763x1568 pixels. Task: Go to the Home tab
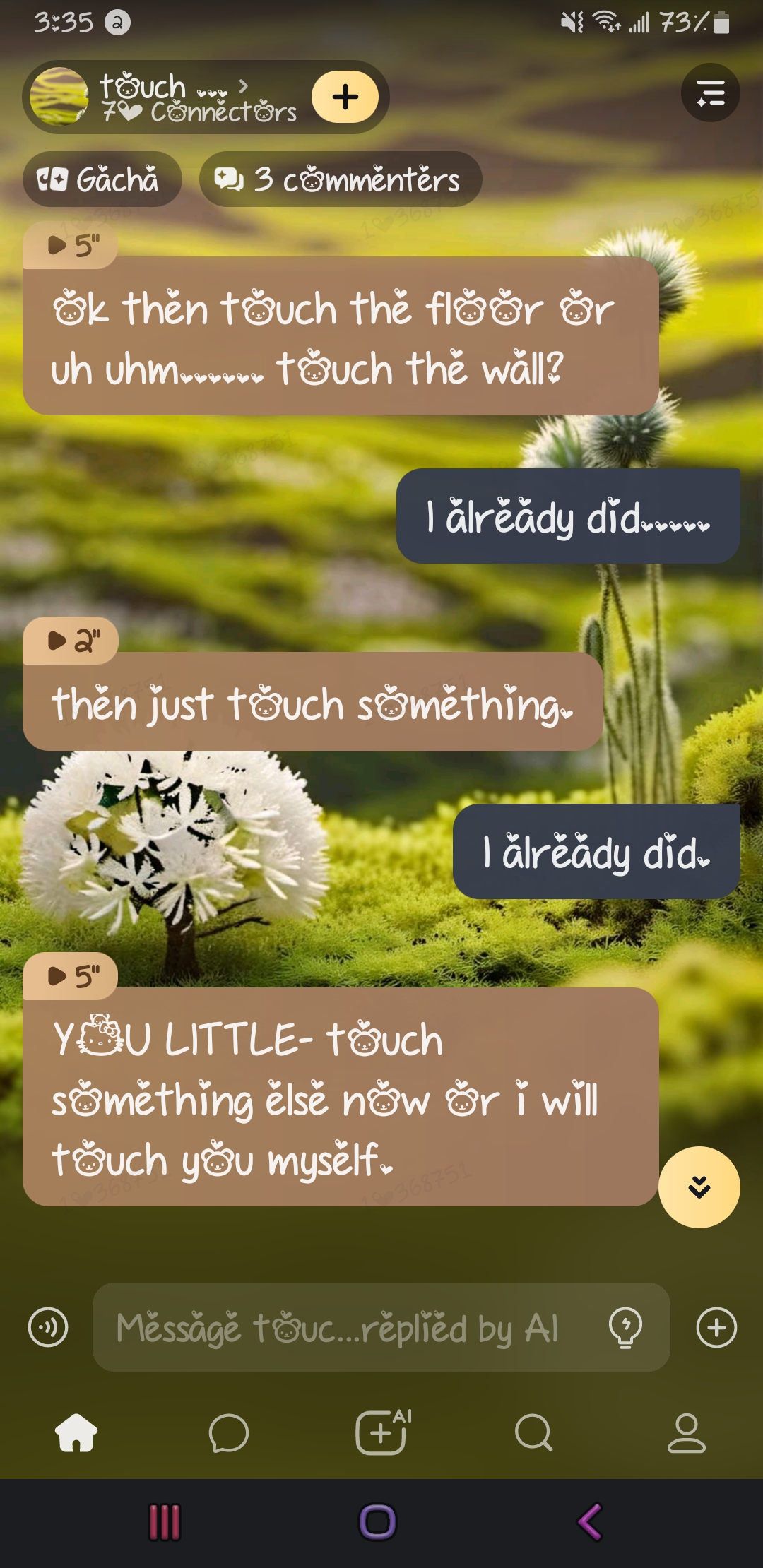click(76, 1432)
